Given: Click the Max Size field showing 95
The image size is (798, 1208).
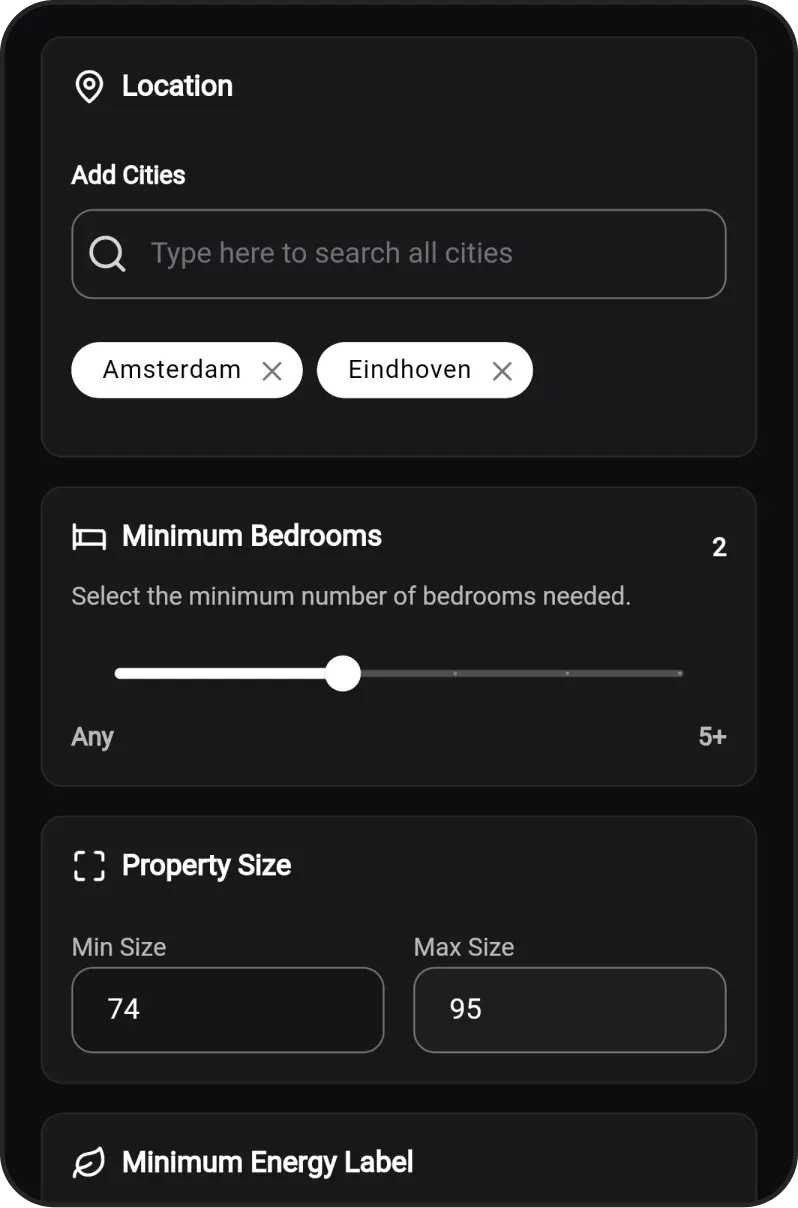Looking at the screenshot, I should point(569,1010).
